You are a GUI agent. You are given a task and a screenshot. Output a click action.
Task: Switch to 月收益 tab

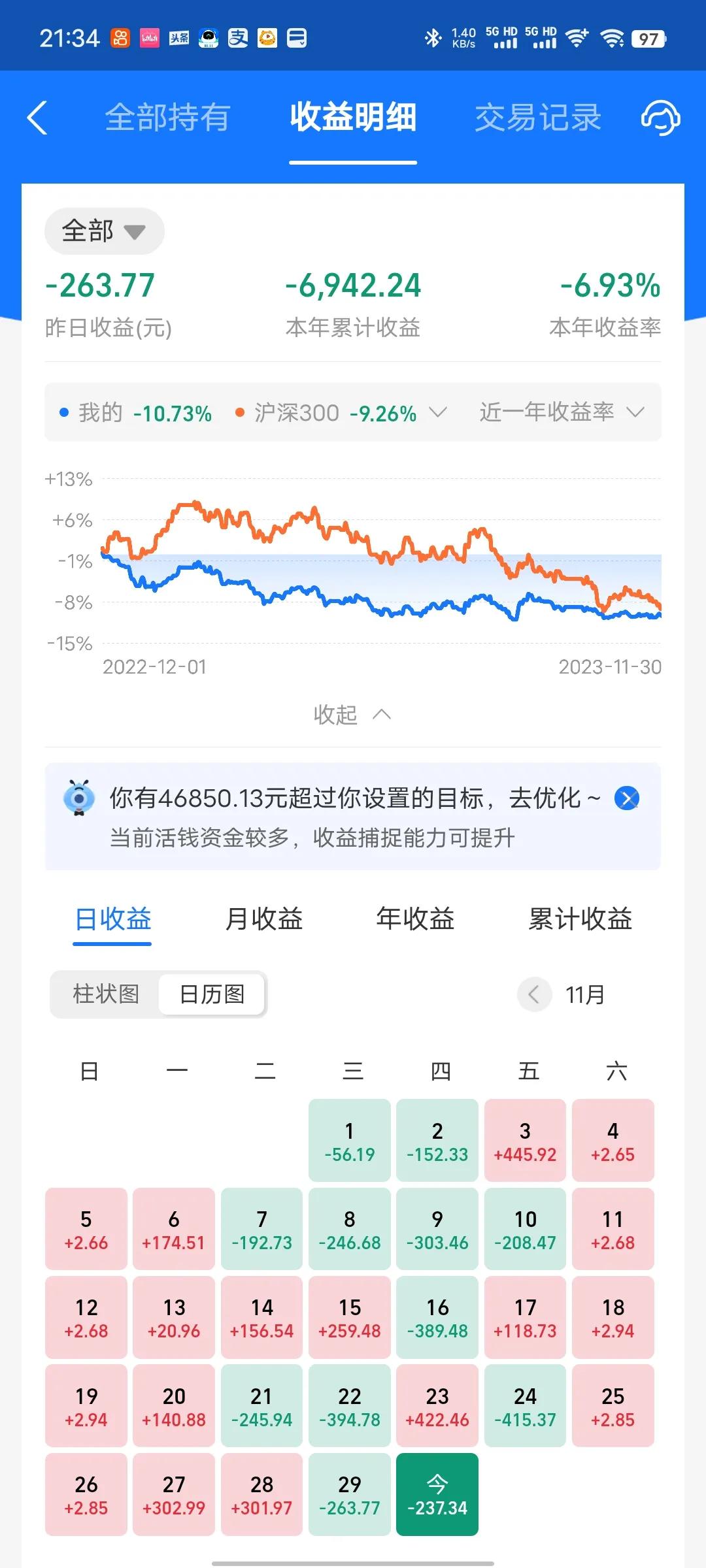coord(263,919)
